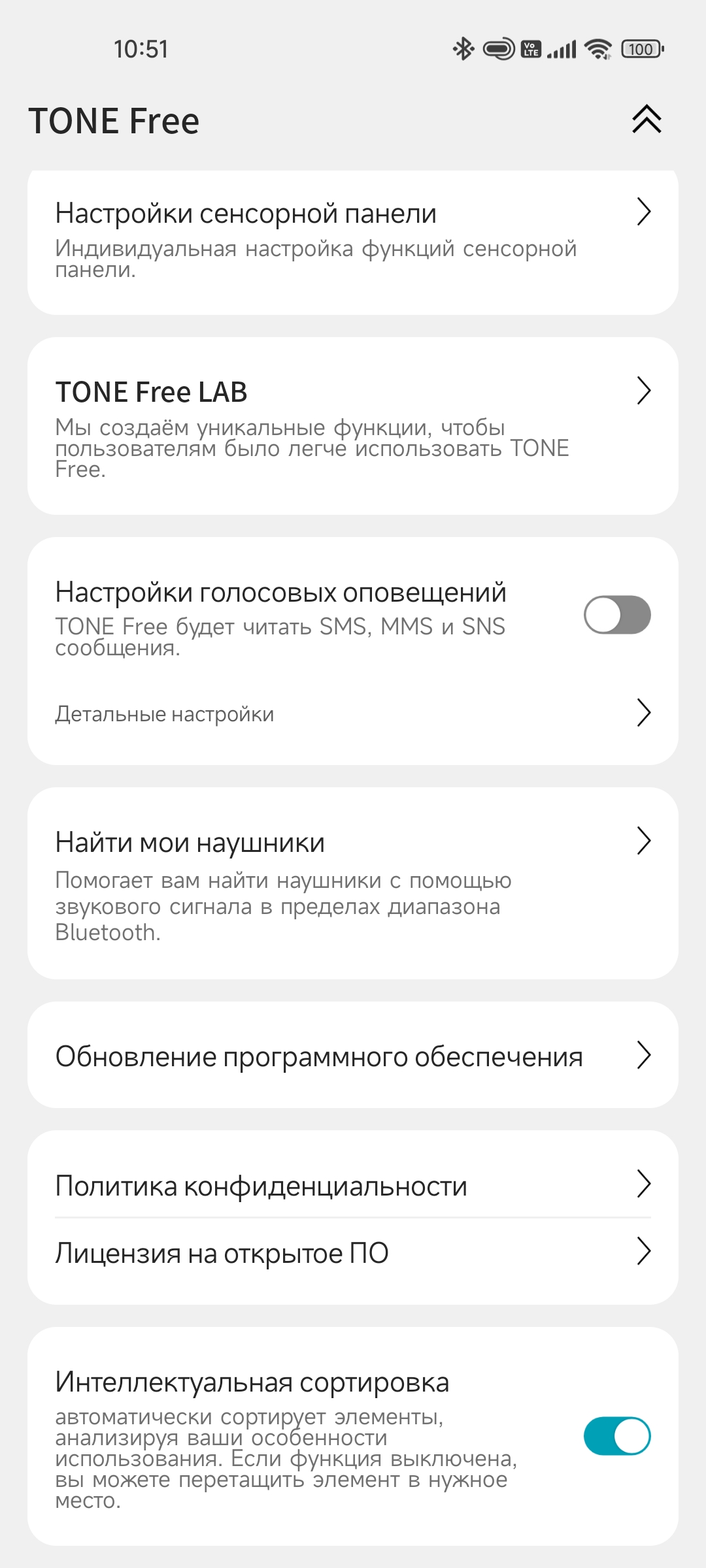Open Лицензия на открытое ПО
This screenshot has width=706, height=1568.
[352, 1252]
